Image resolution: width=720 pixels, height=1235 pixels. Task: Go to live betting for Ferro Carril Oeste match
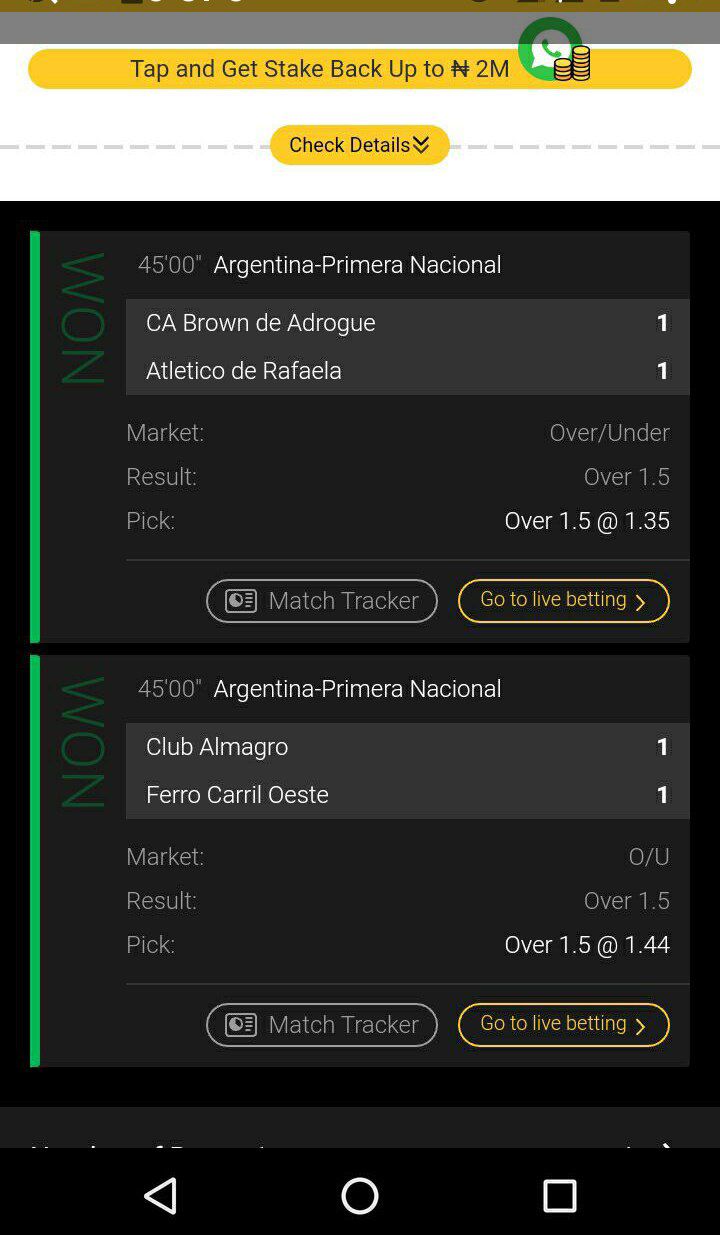564,1025
